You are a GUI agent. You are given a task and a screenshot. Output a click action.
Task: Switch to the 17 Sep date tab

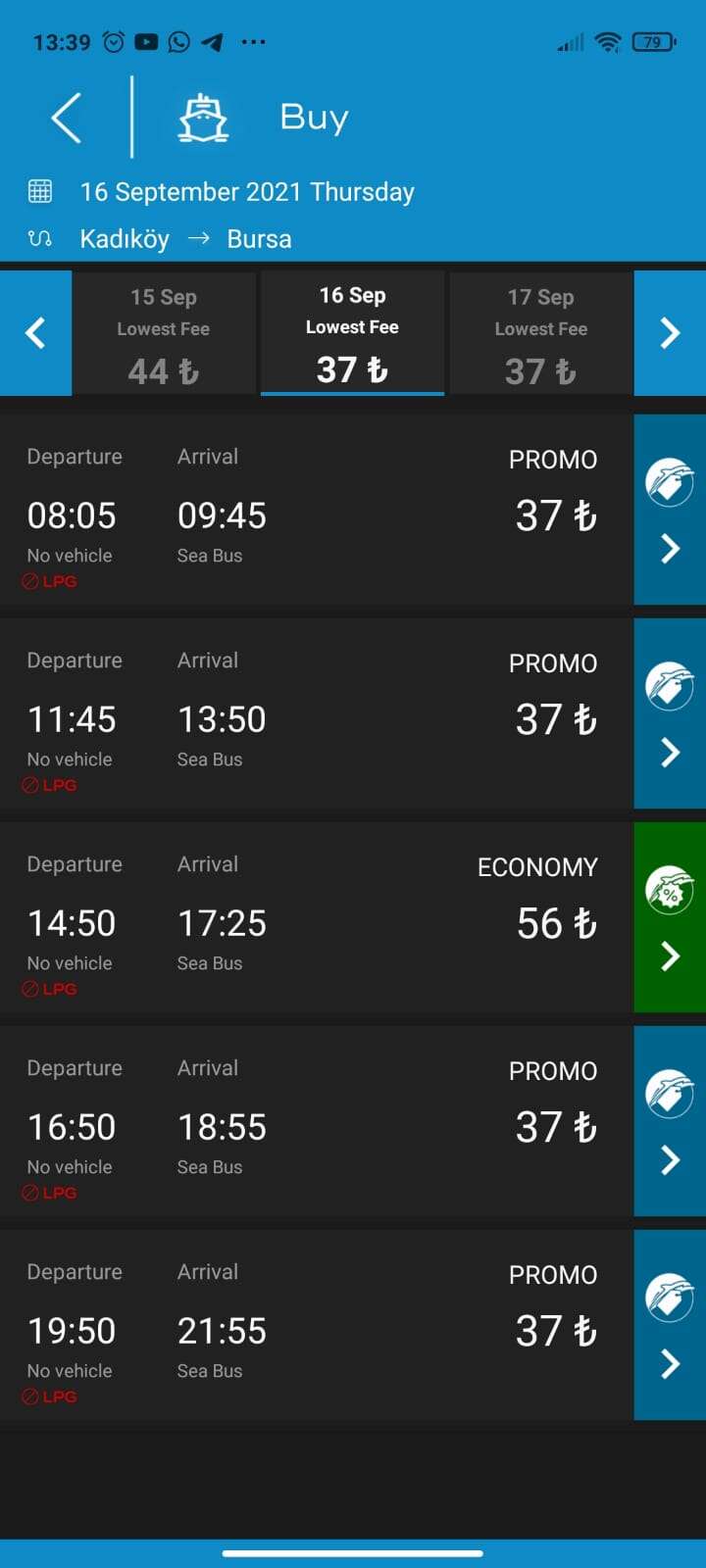(x=541, y=333)
